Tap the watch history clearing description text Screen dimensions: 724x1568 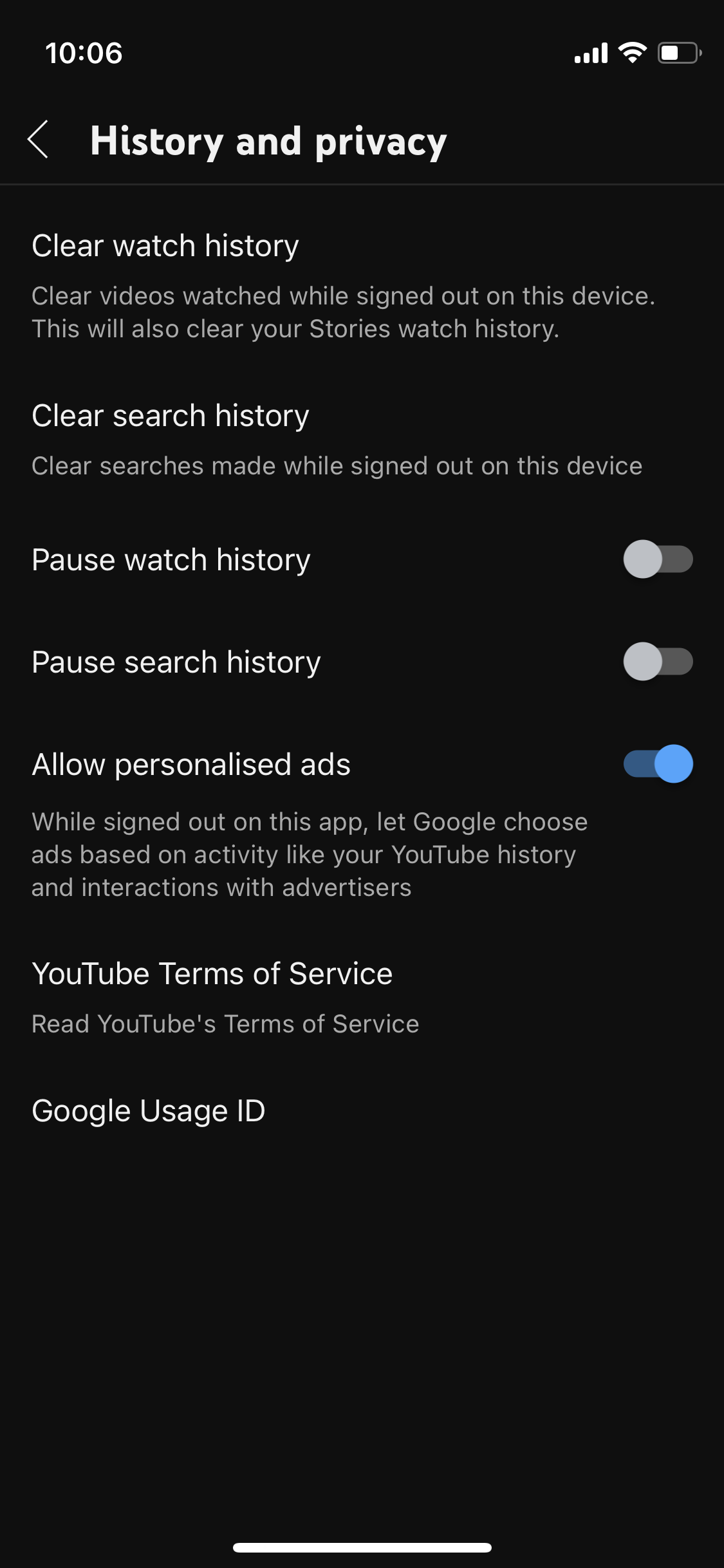point(344,312)
